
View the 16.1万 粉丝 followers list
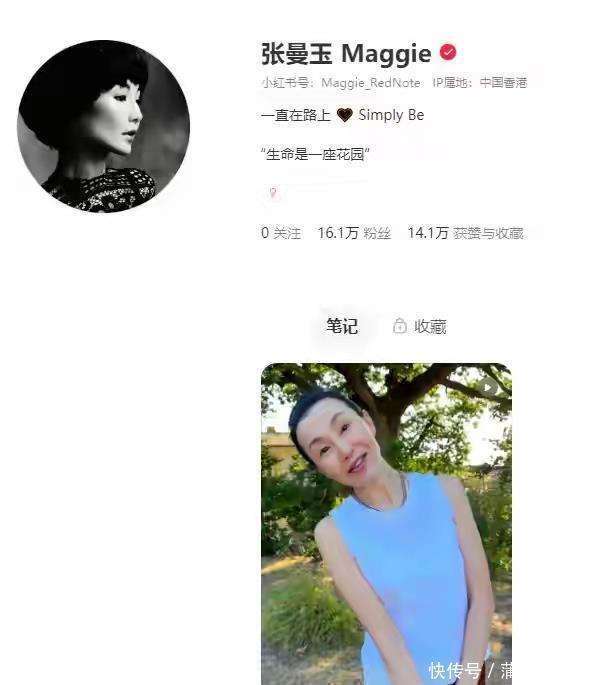click(x=352, y=233)
